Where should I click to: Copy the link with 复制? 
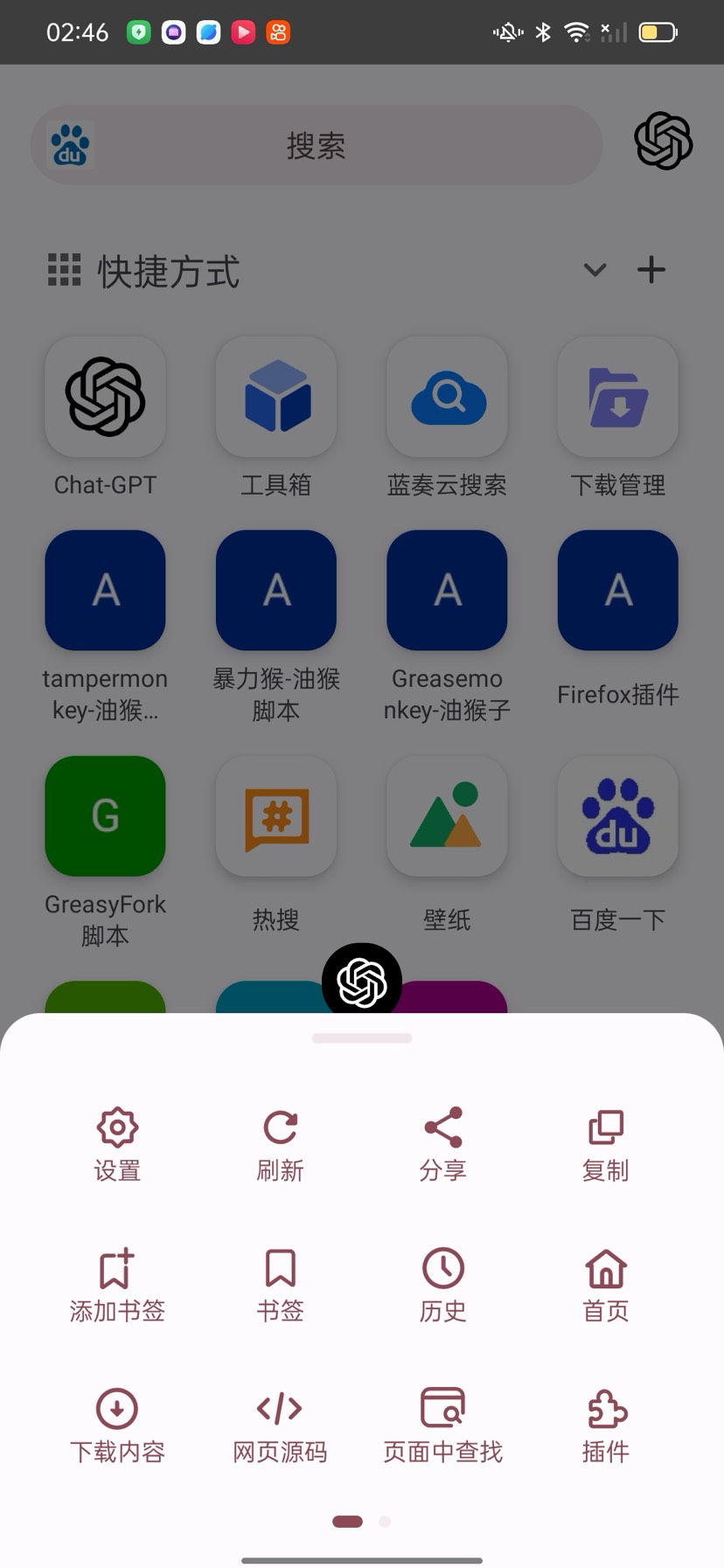[x=605, y=1144]
